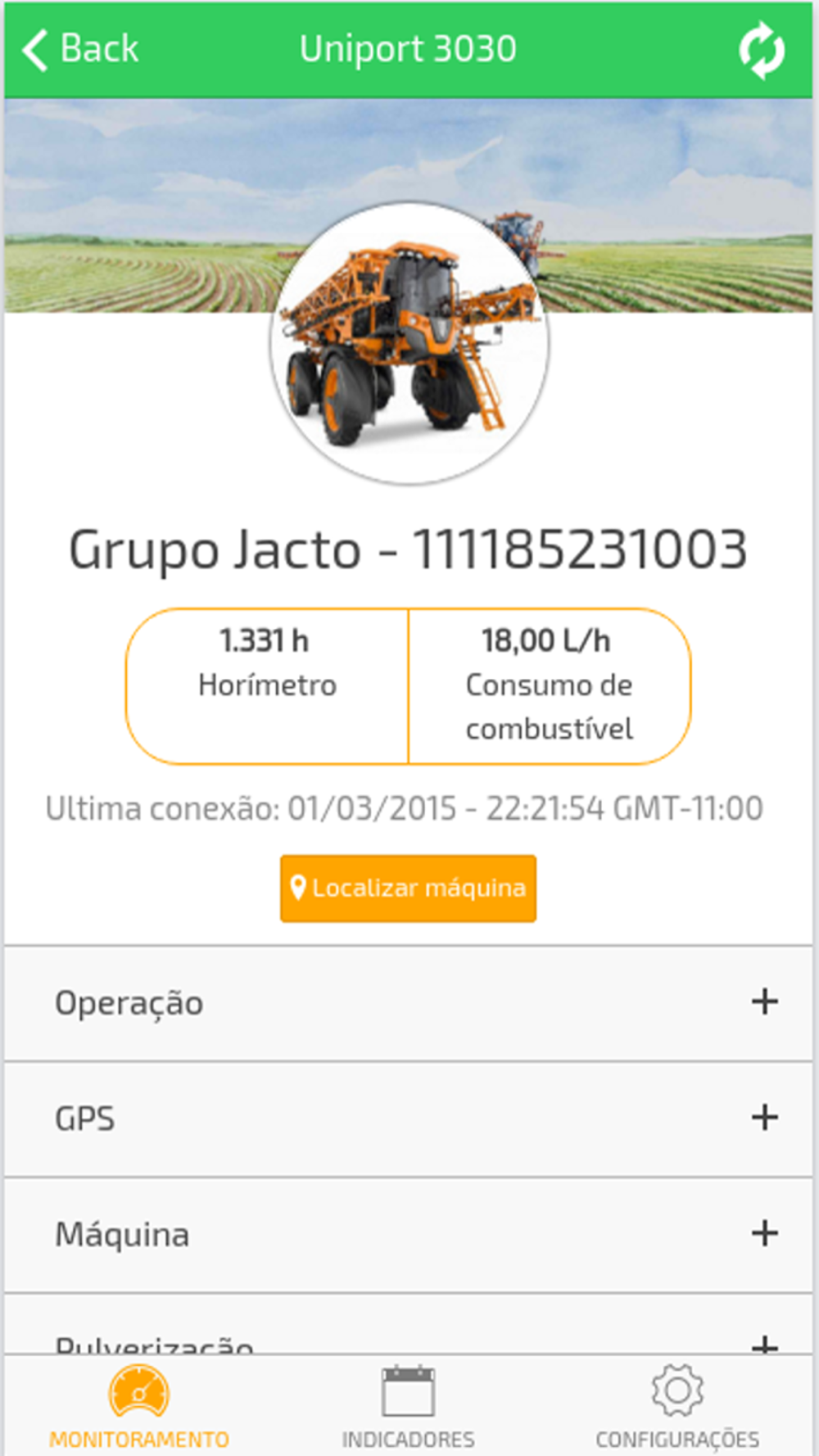The height and width of the screenshot is (1456, 819).
Task: Refresh the Uniport 3030 data
Action: tap(761, 50)
